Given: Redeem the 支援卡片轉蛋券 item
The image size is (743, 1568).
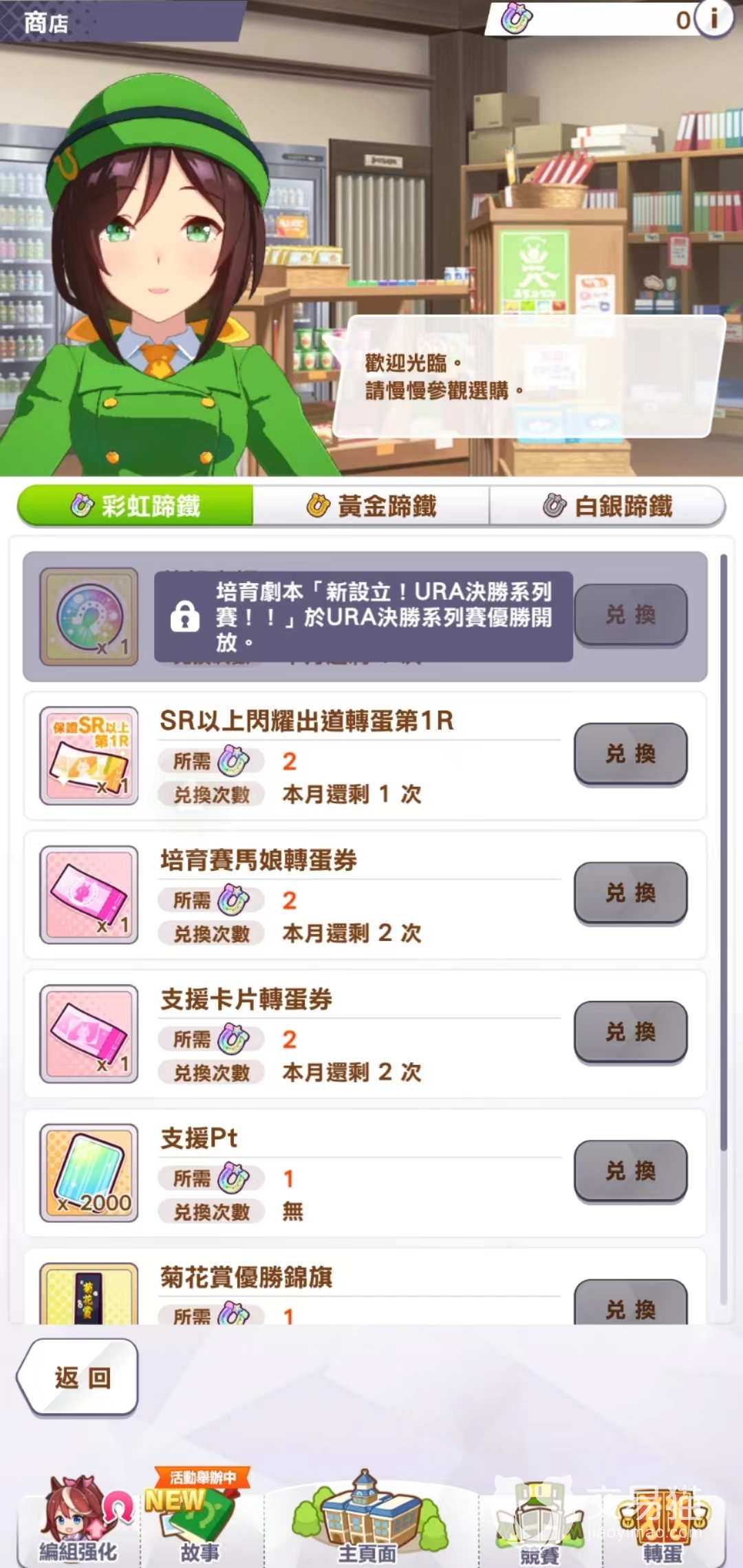Looking at the screenshot, I should (630, 1032).
